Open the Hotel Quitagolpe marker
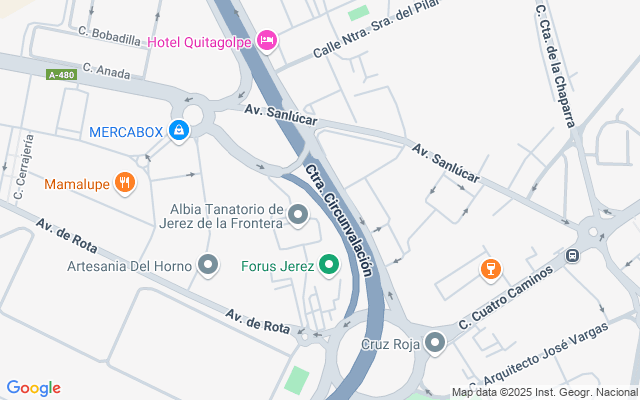Viewport: 640px width, 400px height. point(267,41)
